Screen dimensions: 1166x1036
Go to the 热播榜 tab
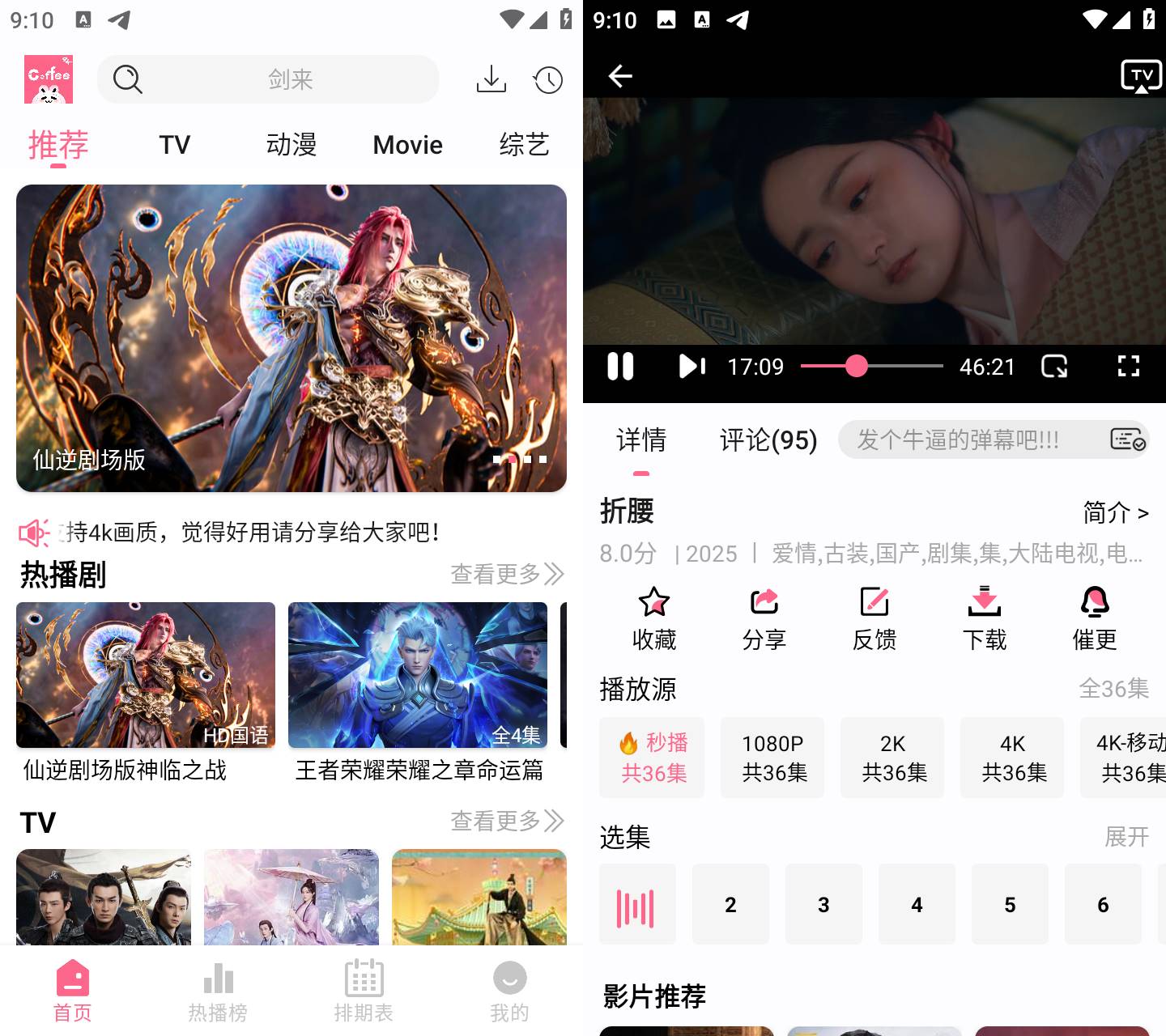pyautogui.click(x=218, y=991)
